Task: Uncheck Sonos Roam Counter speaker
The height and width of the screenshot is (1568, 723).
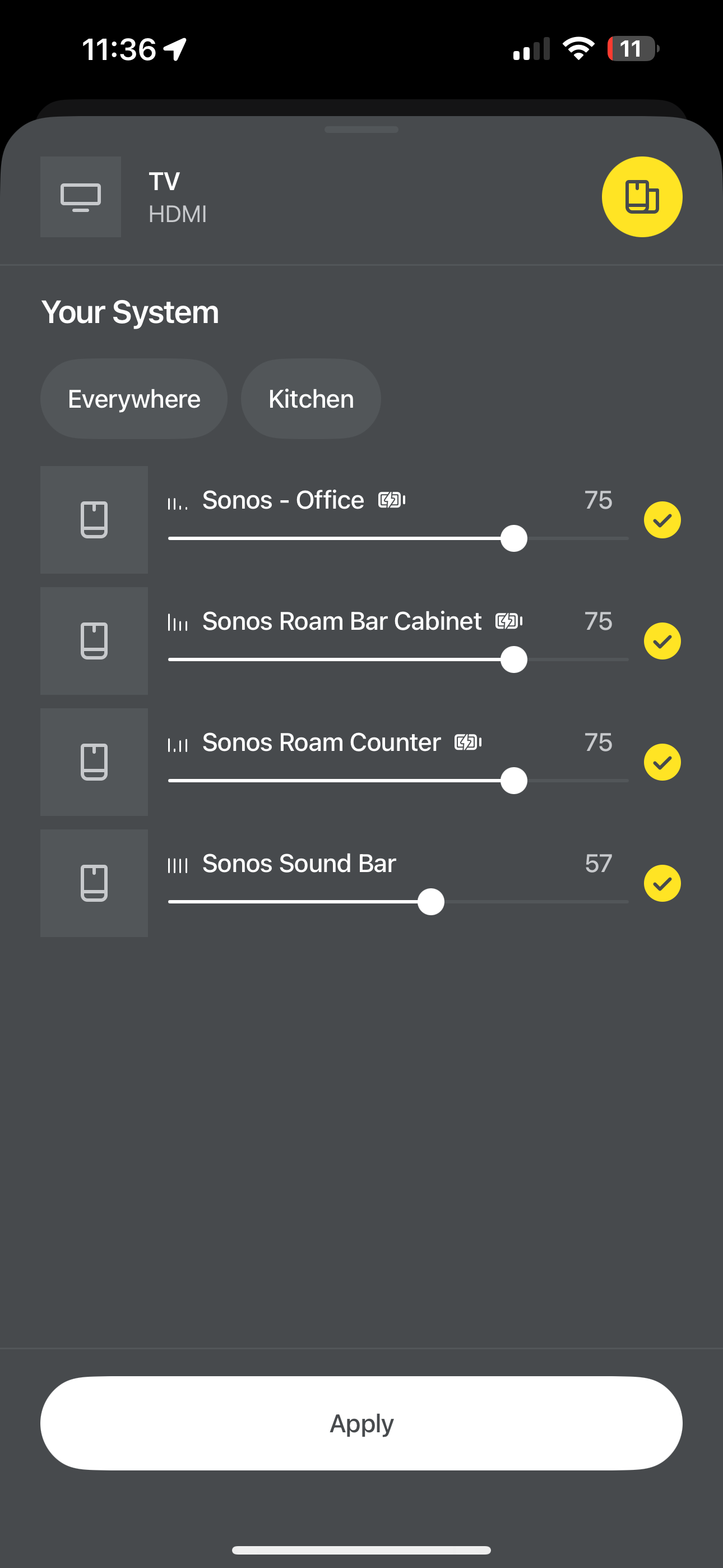Action: (662, 762)
